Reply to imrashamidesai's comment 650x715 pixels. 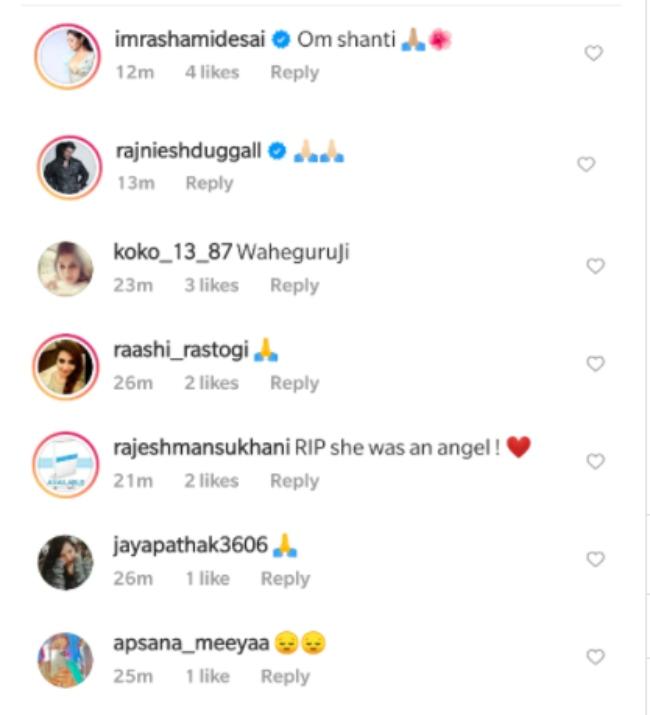click(x=294, y=72)
